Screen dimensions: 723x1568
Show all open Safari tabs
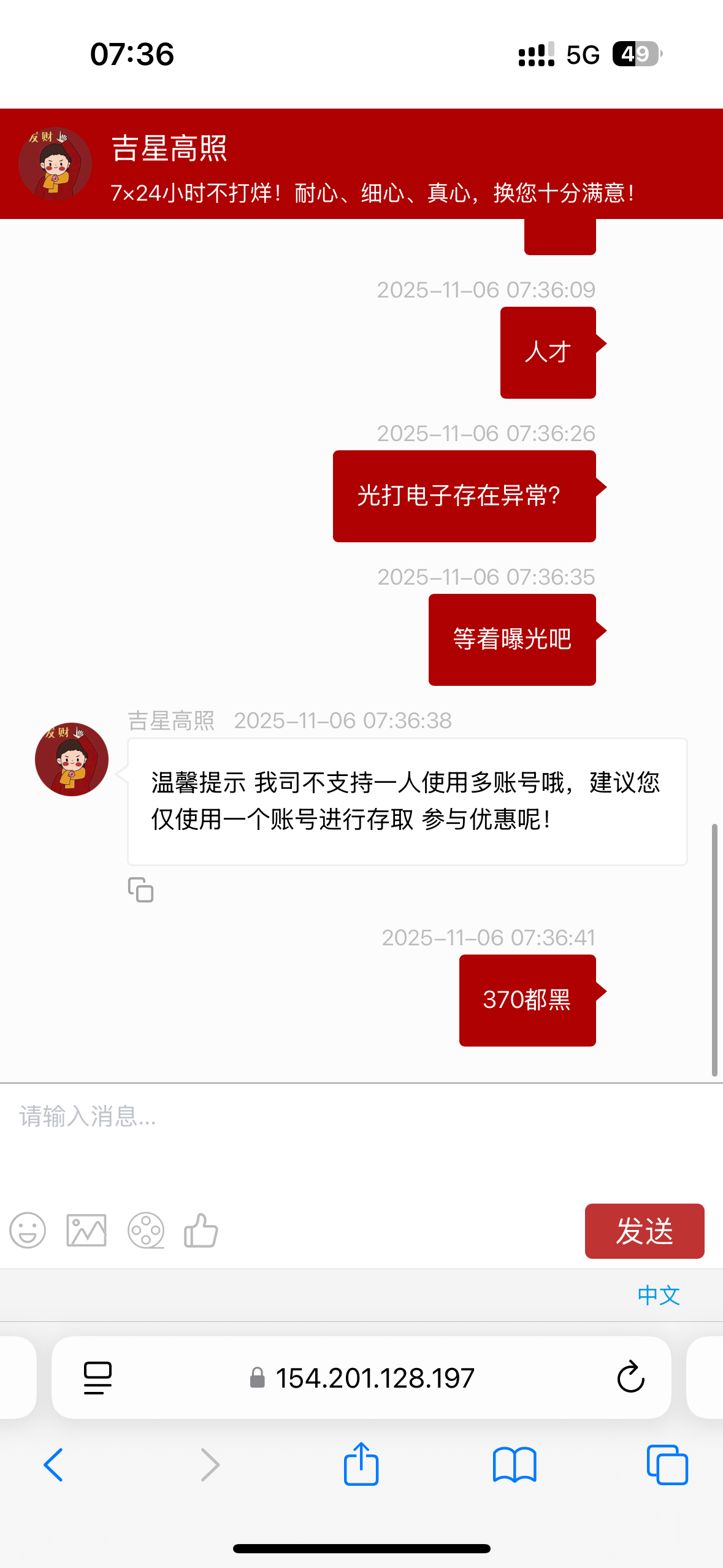click(667, 1465)
